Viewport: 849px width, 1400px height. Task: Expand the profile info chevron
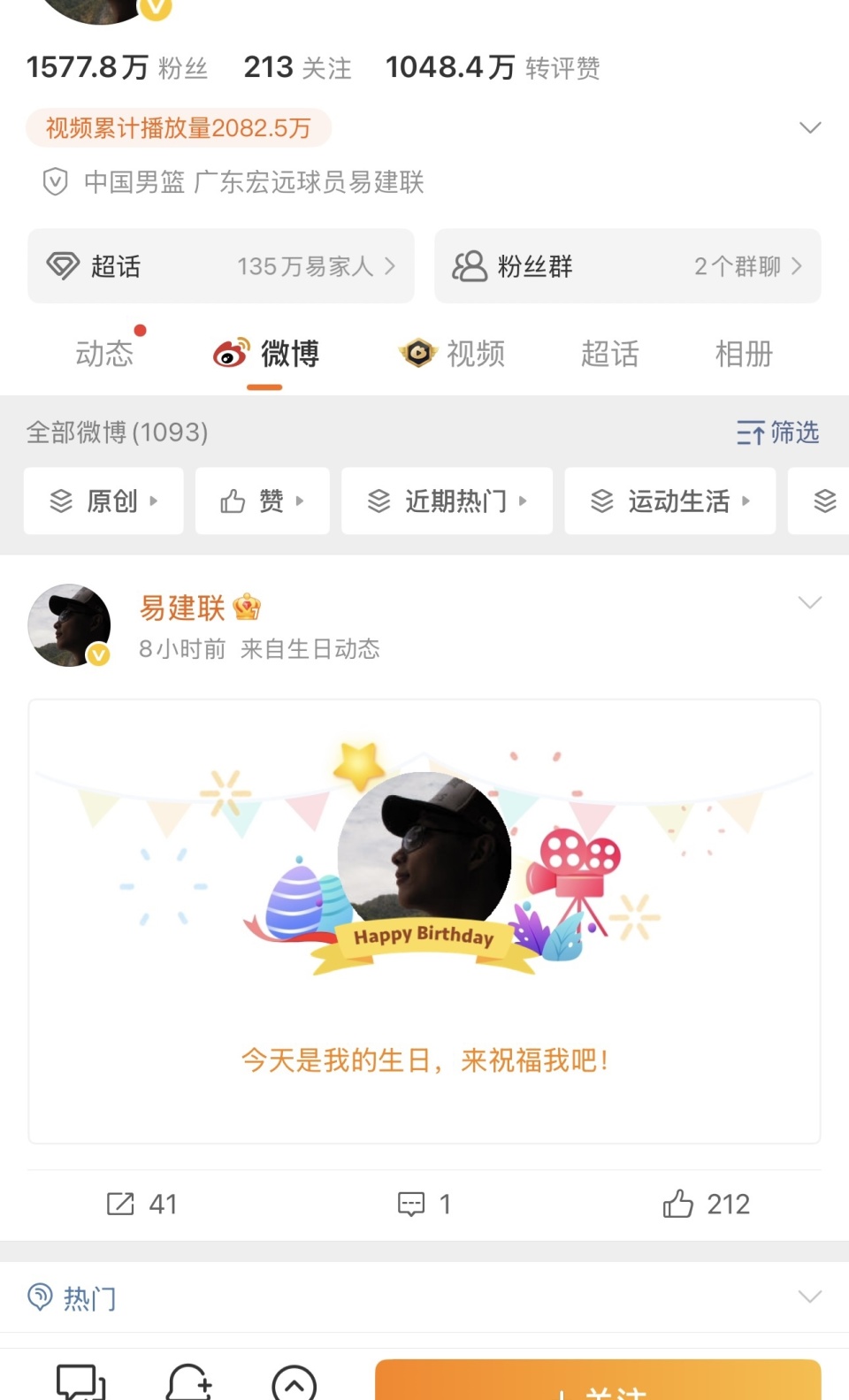pyautogui.click(x=810, y=128)
